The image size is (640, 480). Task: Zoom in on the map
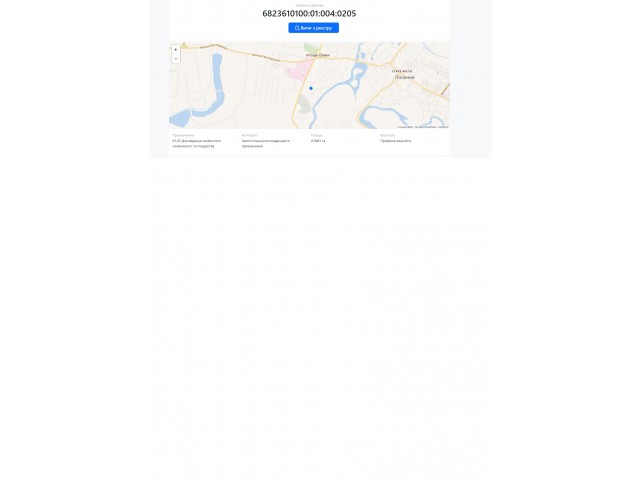(176, 49)
